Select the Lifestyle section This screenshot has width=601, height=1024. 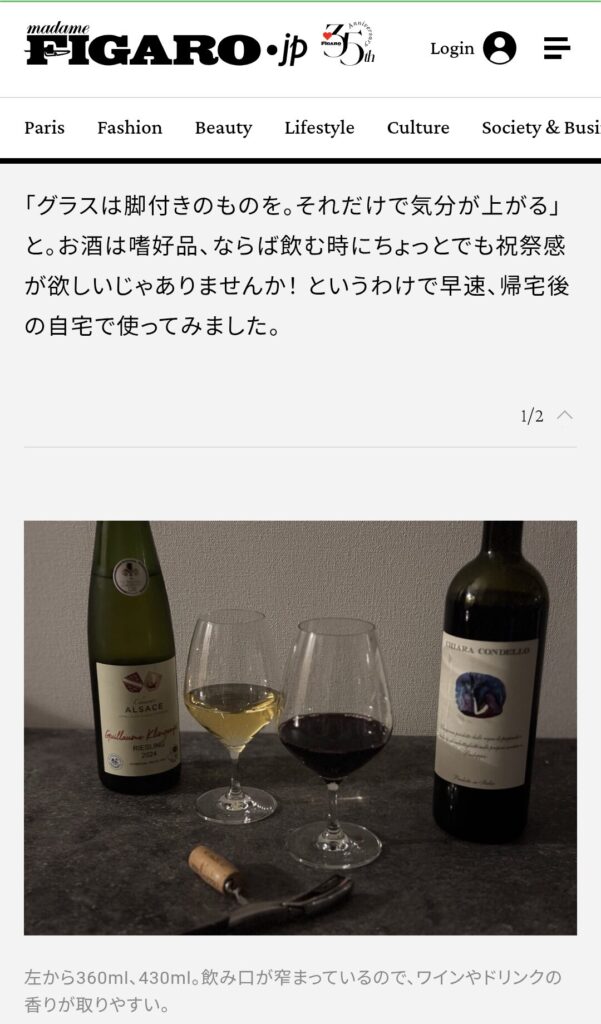(319, 128)
